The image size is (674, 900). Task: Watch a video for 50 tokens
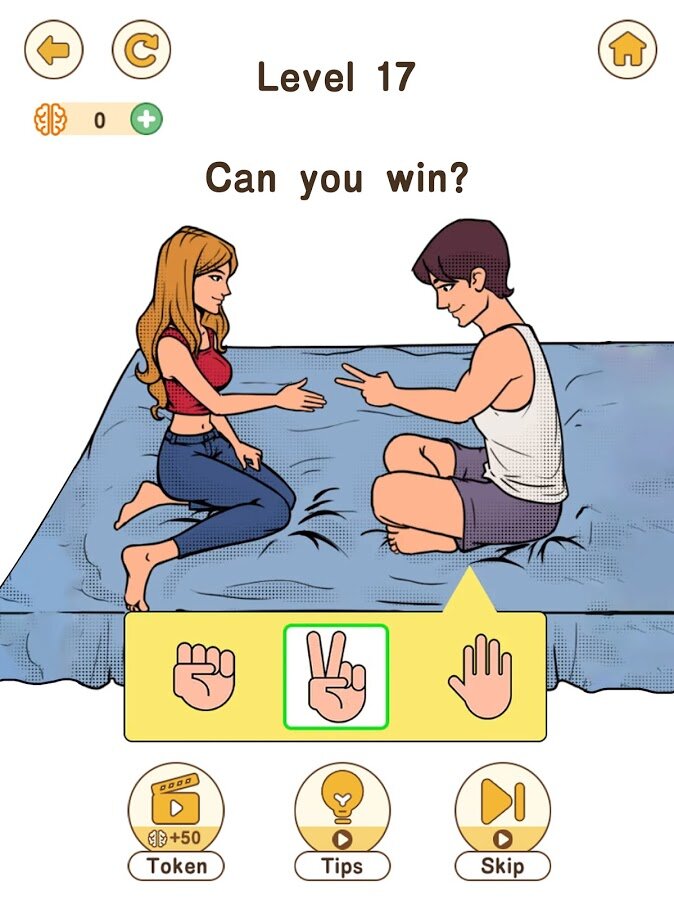[x=176, y=820]
